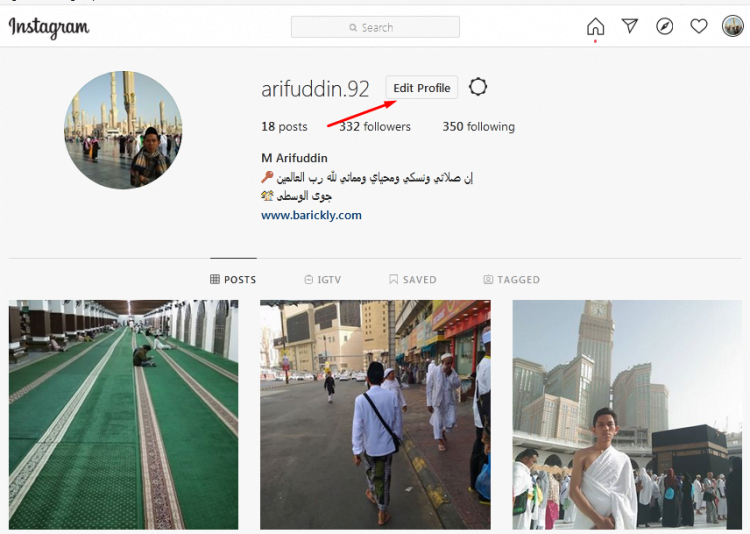Open the settings gear icon
Viewport: 750px width, 534px height.
478,87
